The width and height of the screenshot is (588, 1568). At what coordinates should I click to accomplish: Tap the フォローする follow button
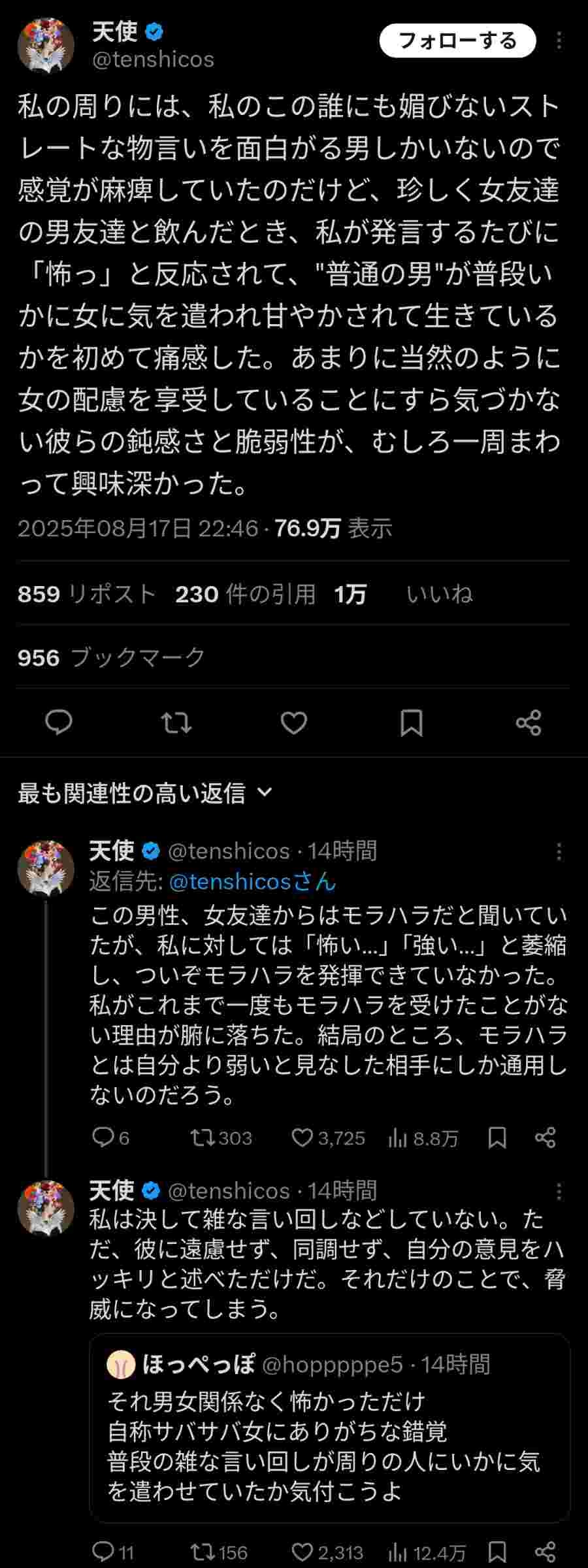coord(457,41)
